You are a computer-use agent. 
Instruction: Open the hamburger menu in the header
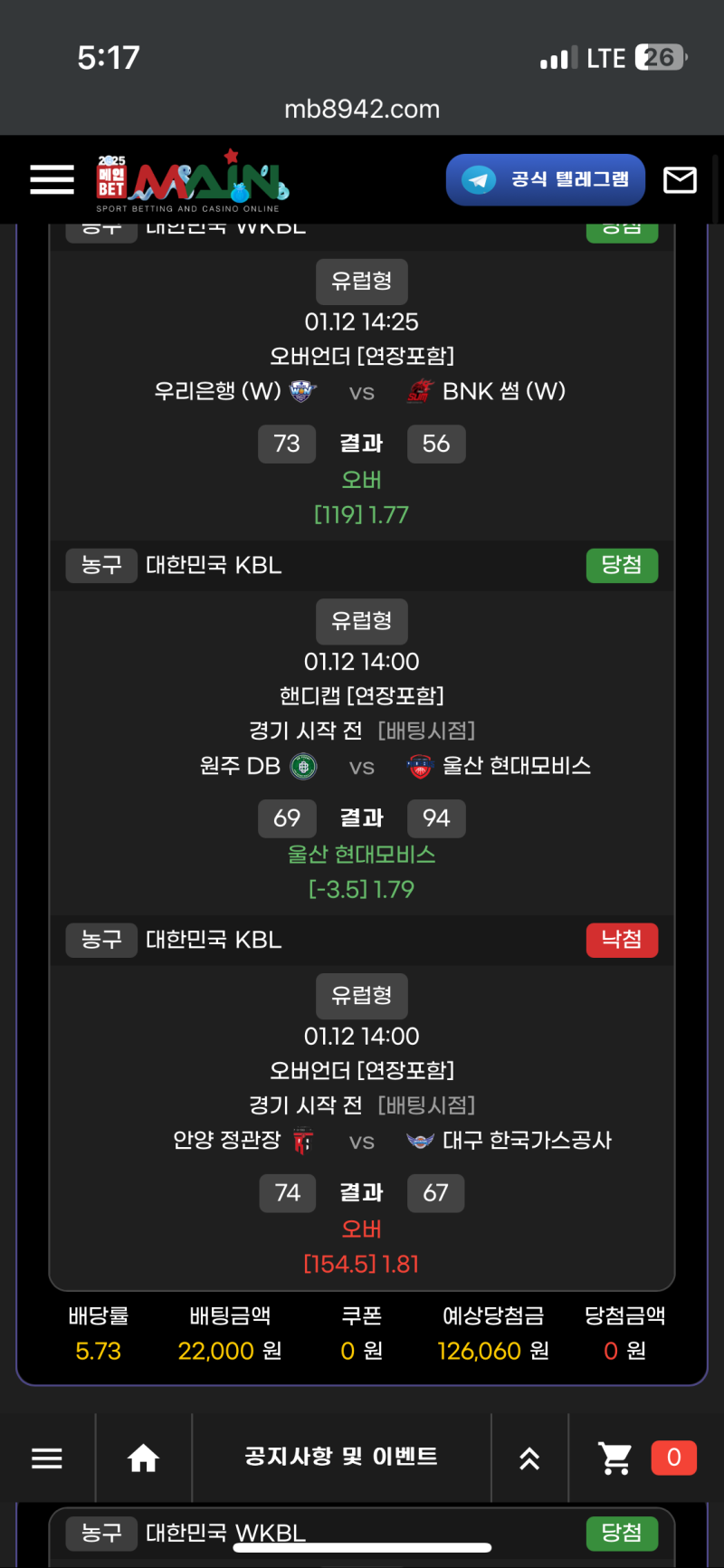[x=52, y=179]
